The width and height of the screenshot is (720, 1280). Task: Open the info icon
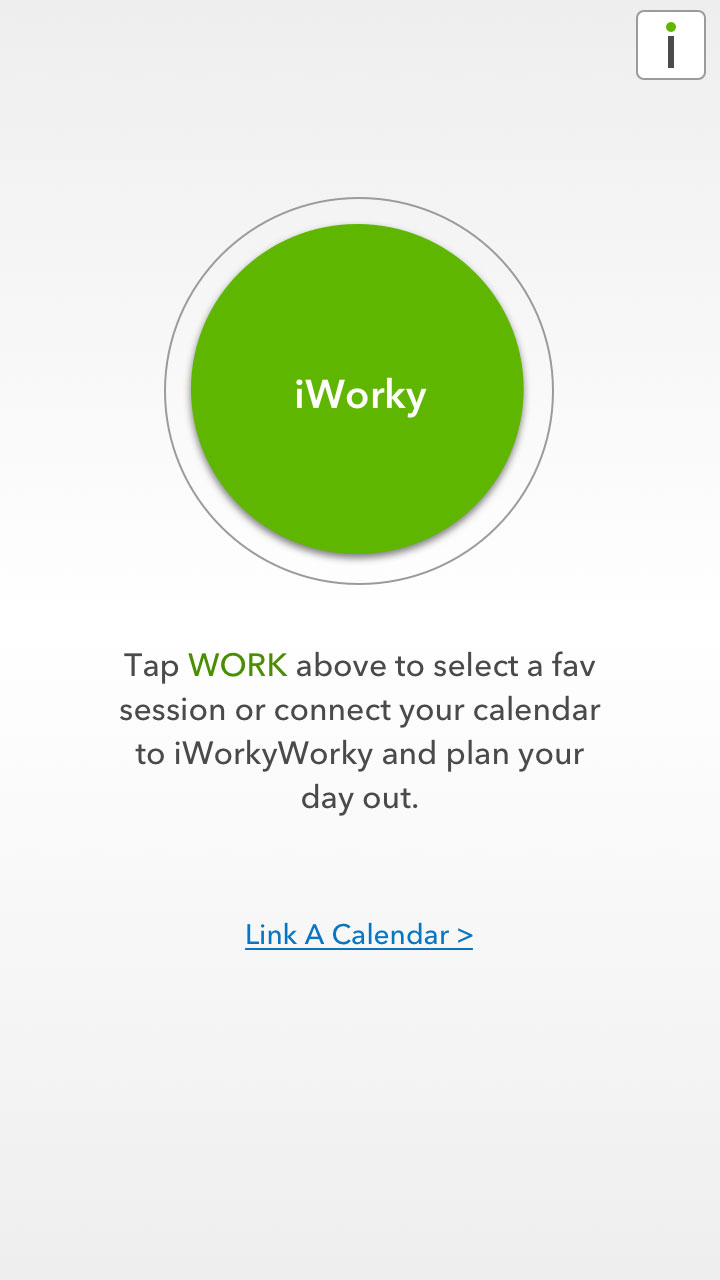coord(671,45)
